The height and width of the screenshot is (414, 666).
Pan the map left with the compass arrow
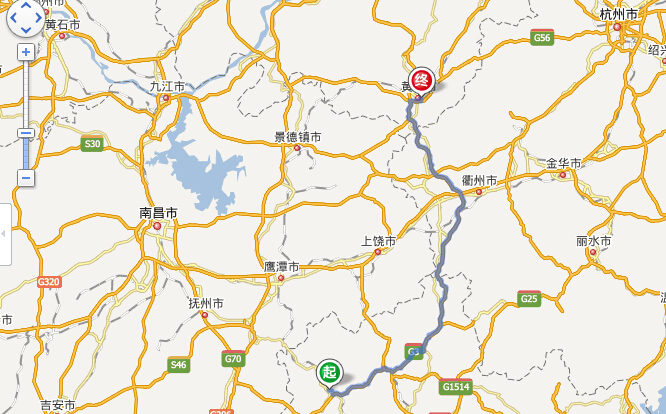(13, 17)
